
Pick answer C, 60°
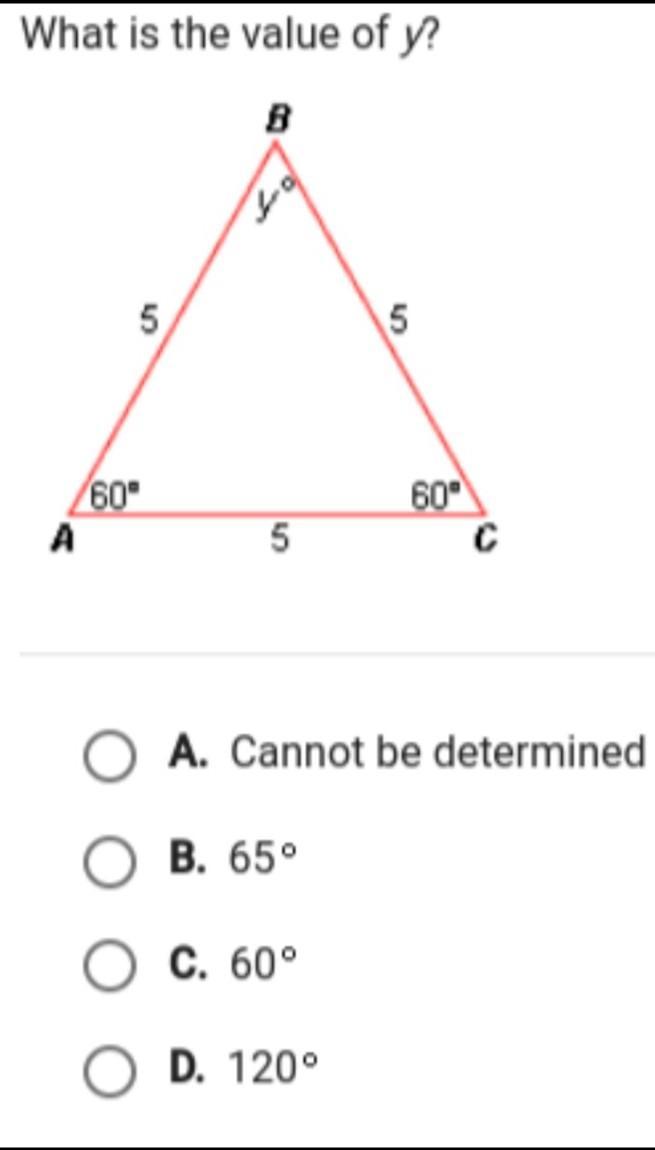point(110,966)
